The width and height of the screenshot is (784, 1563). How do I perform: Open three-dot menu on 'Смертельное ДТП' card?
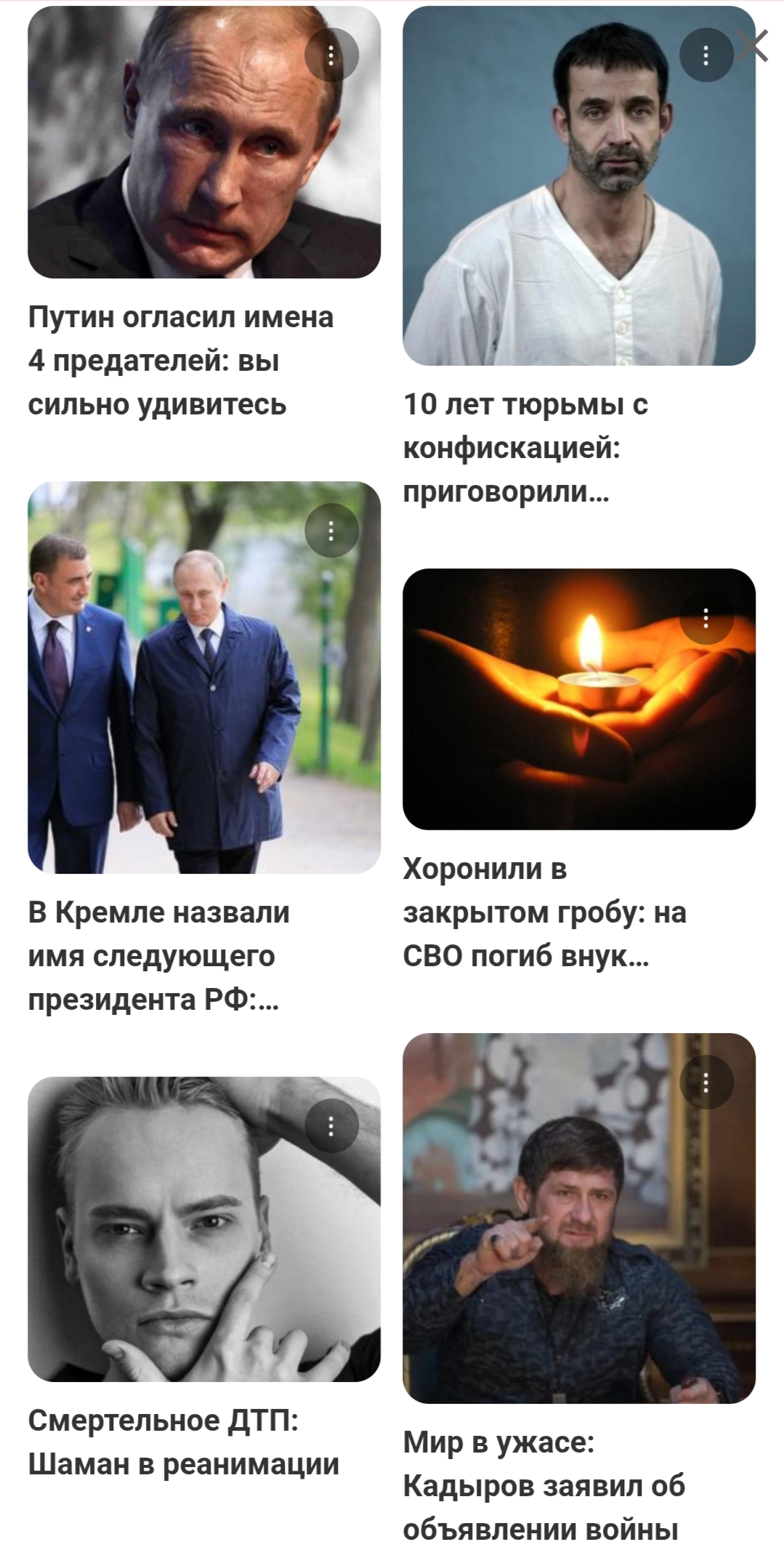[x=331, y=1125]
